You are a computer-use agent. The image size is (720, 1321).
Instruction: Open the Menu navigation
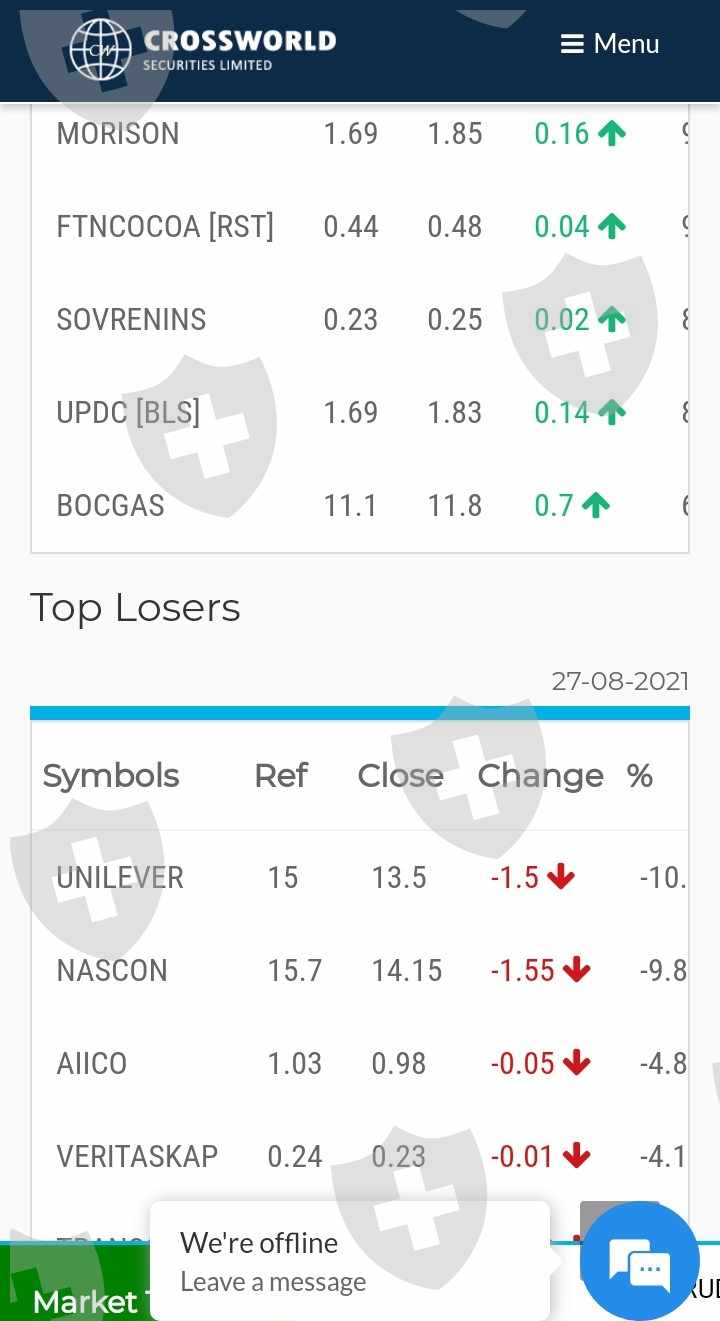610,44
